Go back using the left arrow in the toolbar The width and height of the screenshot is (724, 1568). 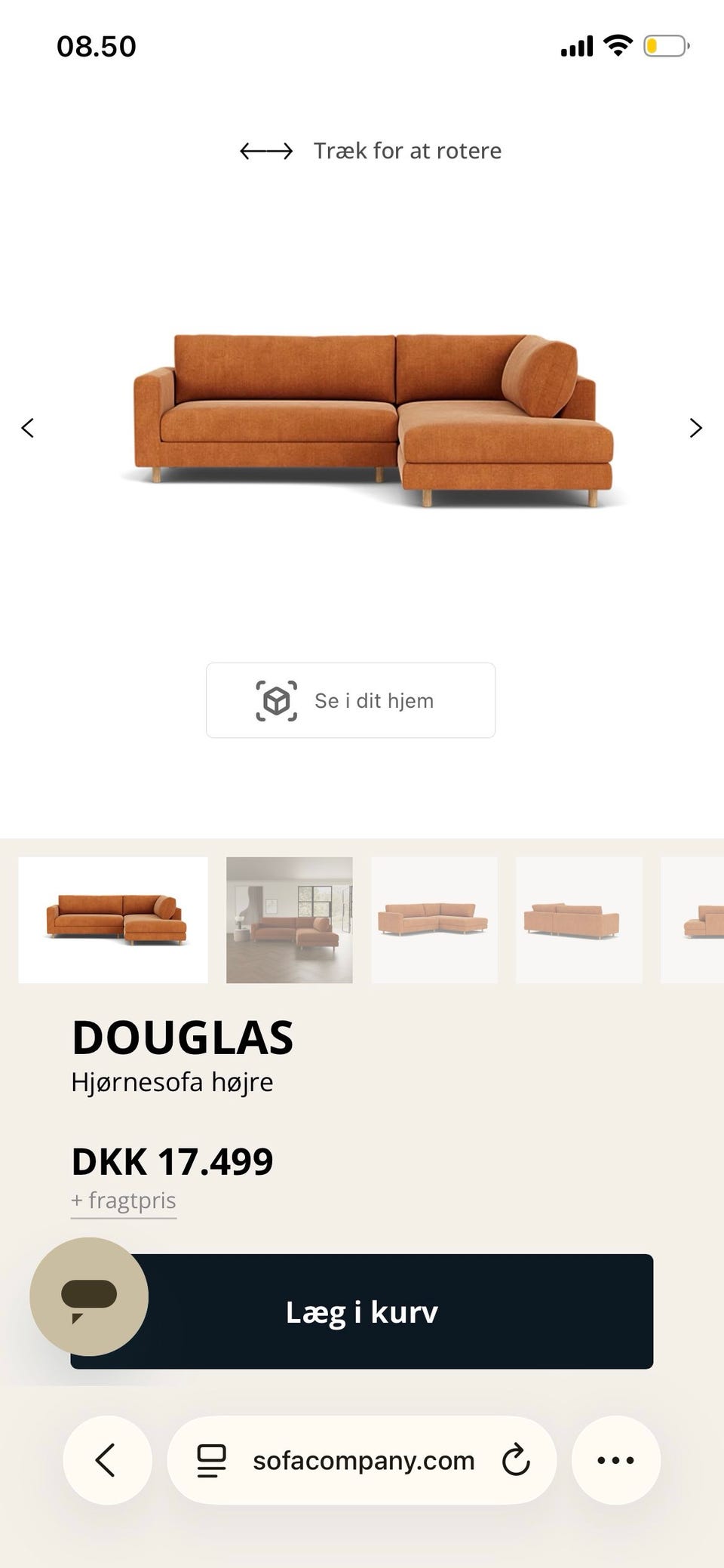107,1459
